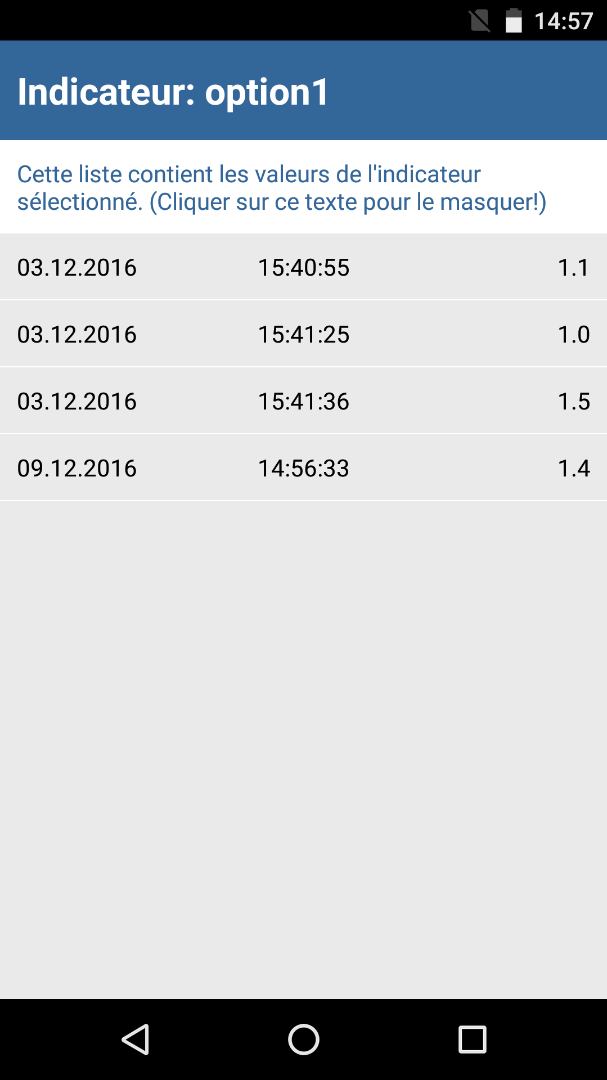Image resolution: width=607 pixels, height=1080 pixels.
Task: Open the recent apps overview
Action: click(472, 1039)
